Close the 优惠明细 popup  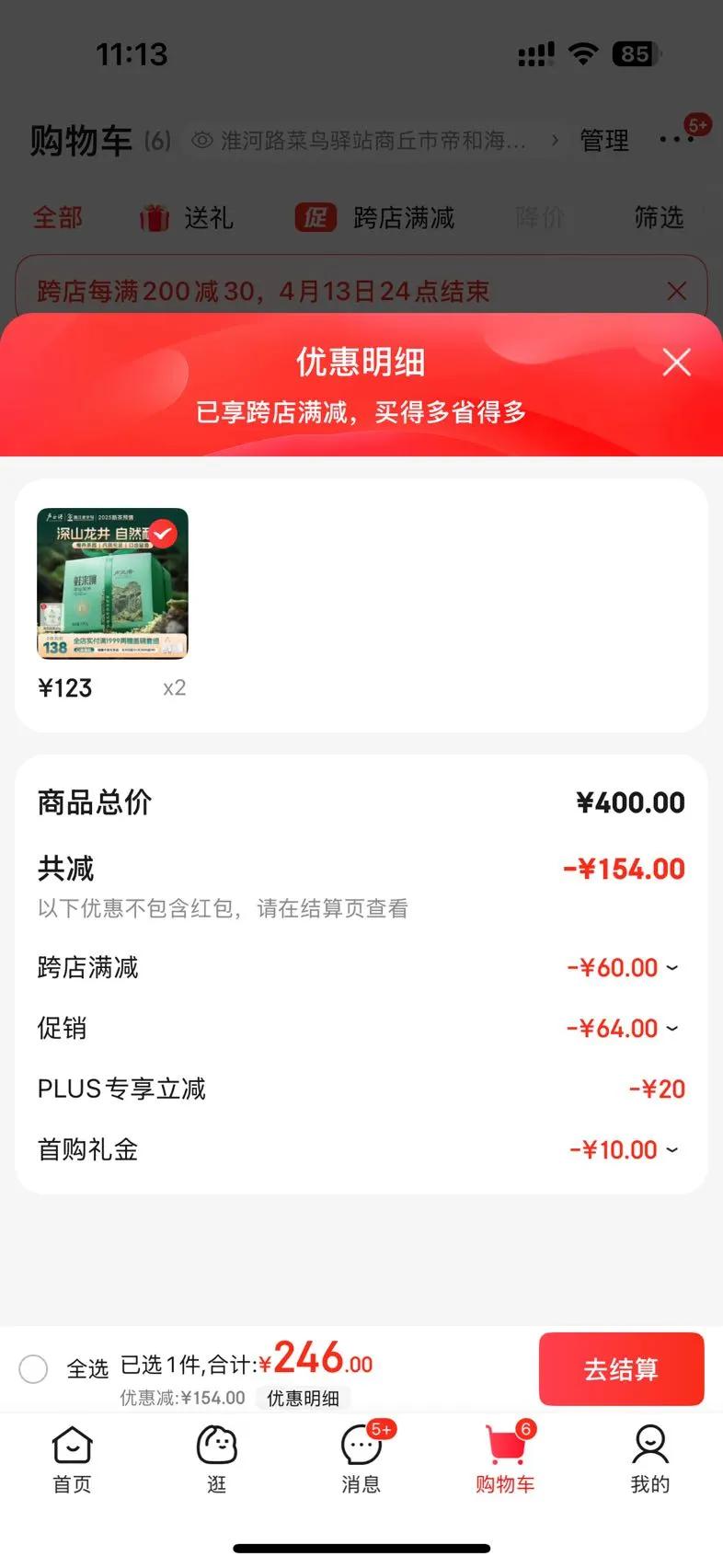coord(676,363)
